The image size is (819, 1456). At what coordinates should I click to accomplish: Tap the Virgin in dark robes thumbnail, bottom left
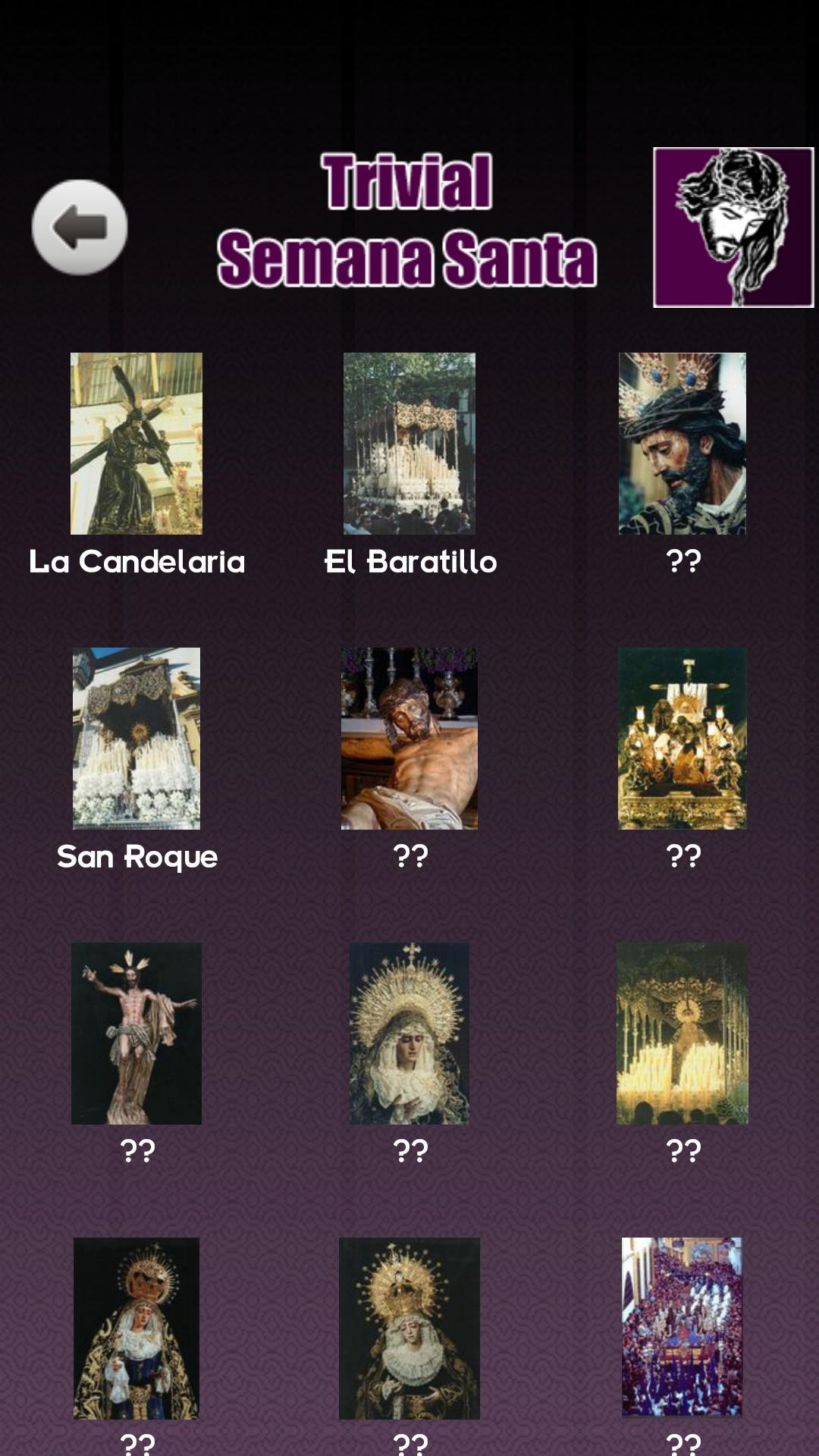tap(137, 1326)
